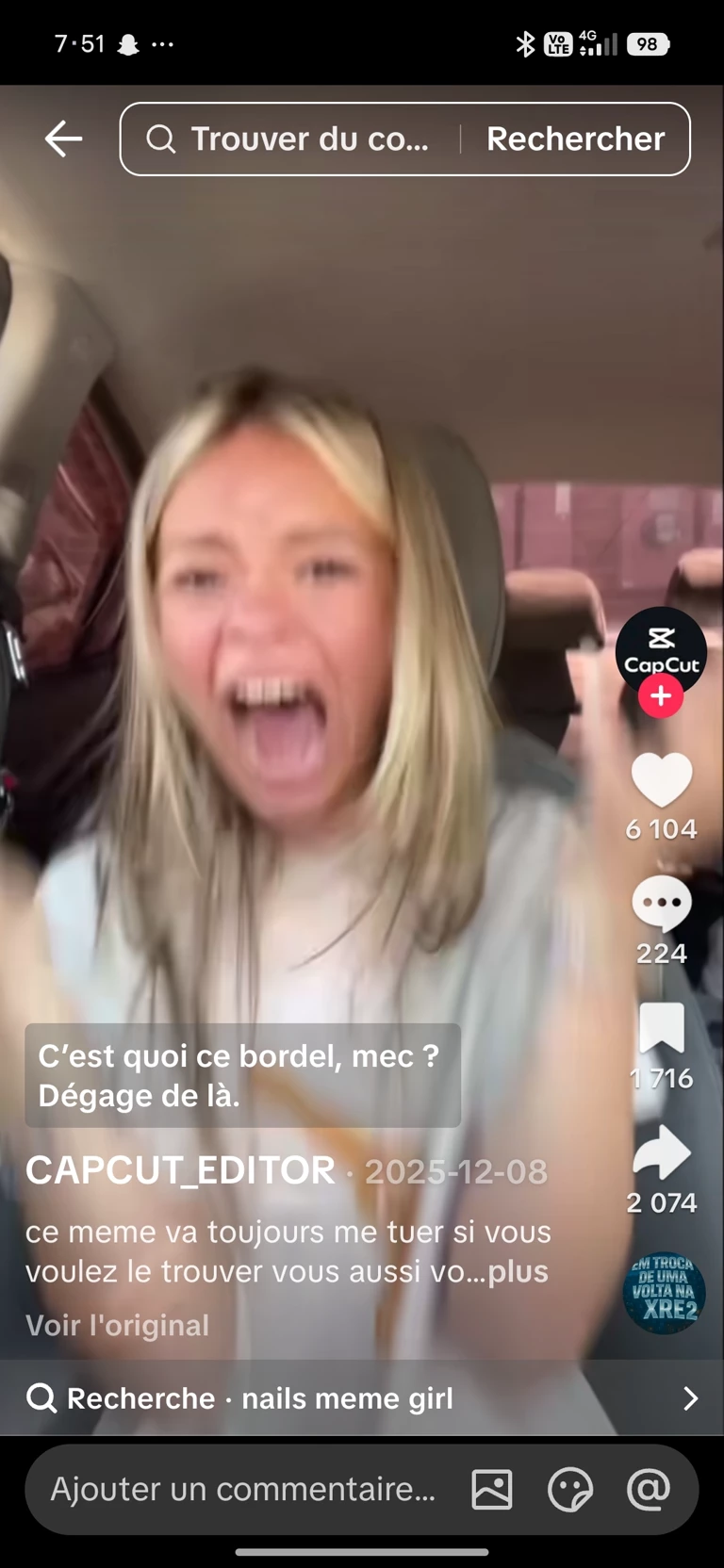
Task: Tap the Rechercher button
Action: coord(575,139)
